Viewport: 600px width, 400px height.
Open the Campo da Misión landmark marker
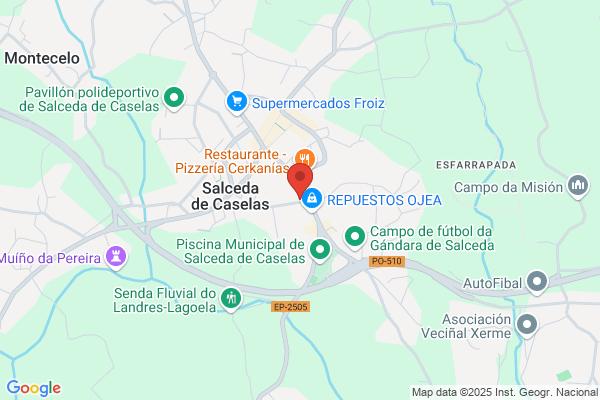coord(578,186)
